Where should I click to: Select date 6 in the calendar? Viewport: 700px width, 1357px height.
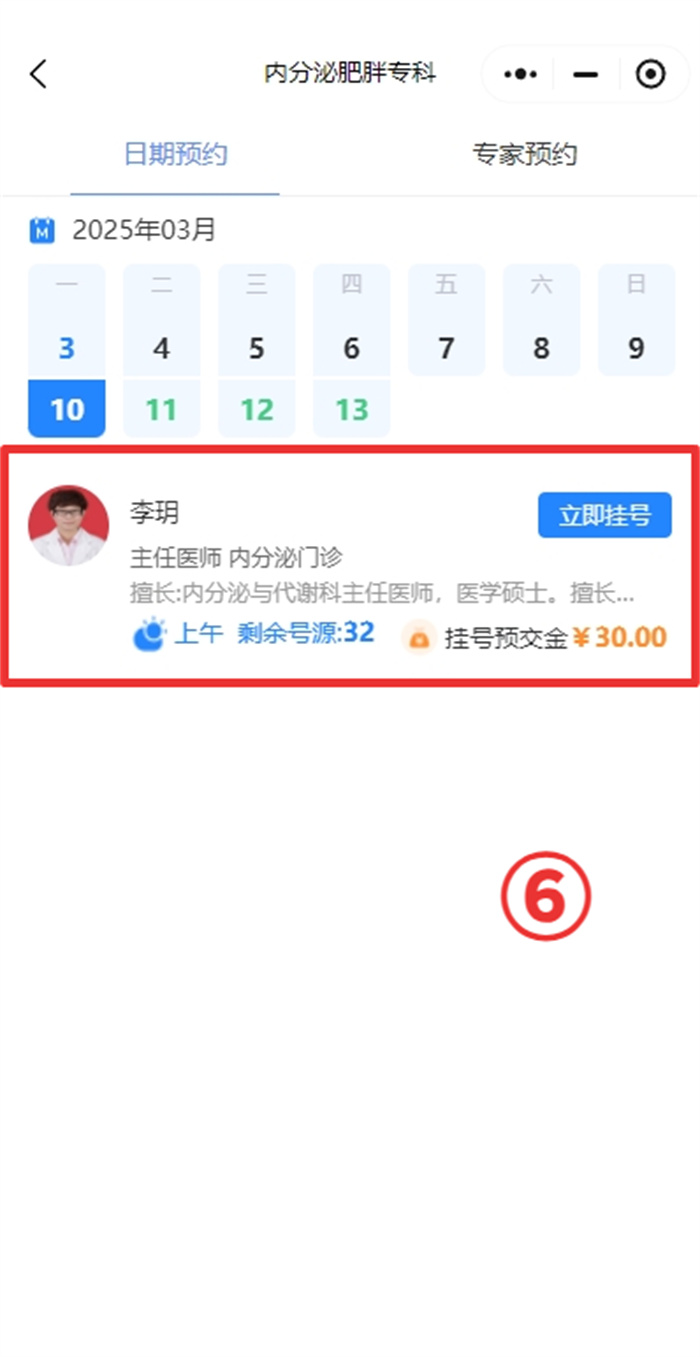coord(351,349)
